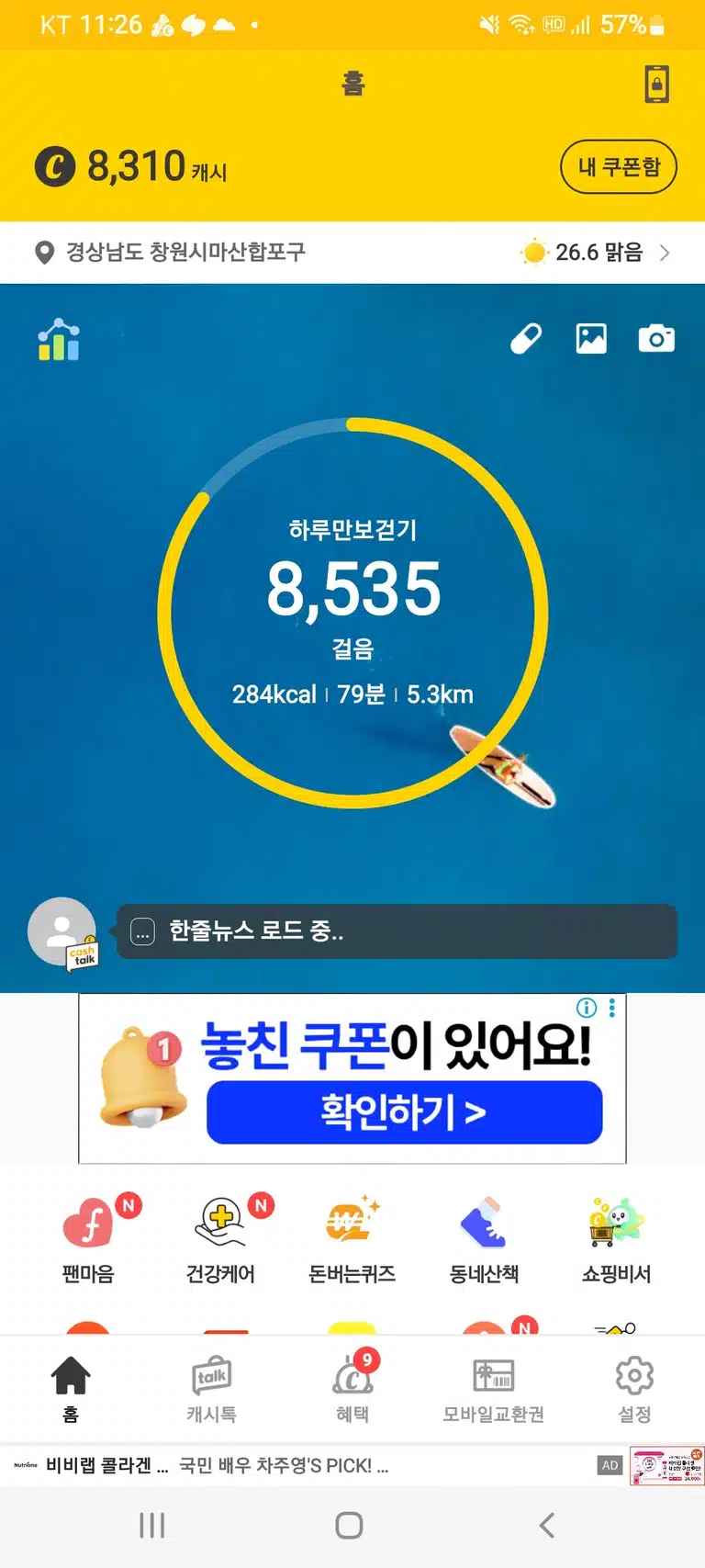The width and height of the screenshot is (705, 1568).
Task: Open the step statistics chart icon
Action: (59, 340)
